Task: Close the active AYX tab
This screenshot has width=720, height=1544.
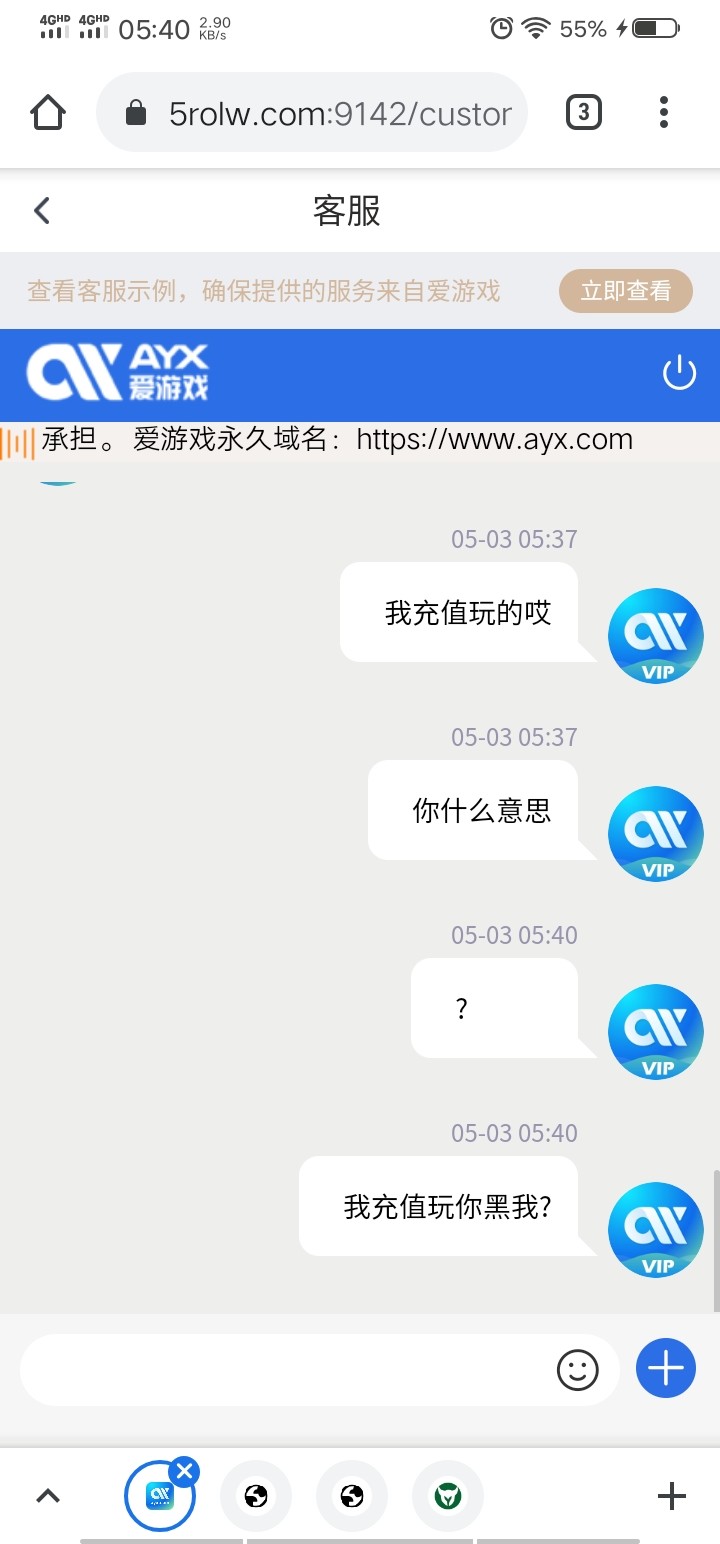Action: 184,1471
